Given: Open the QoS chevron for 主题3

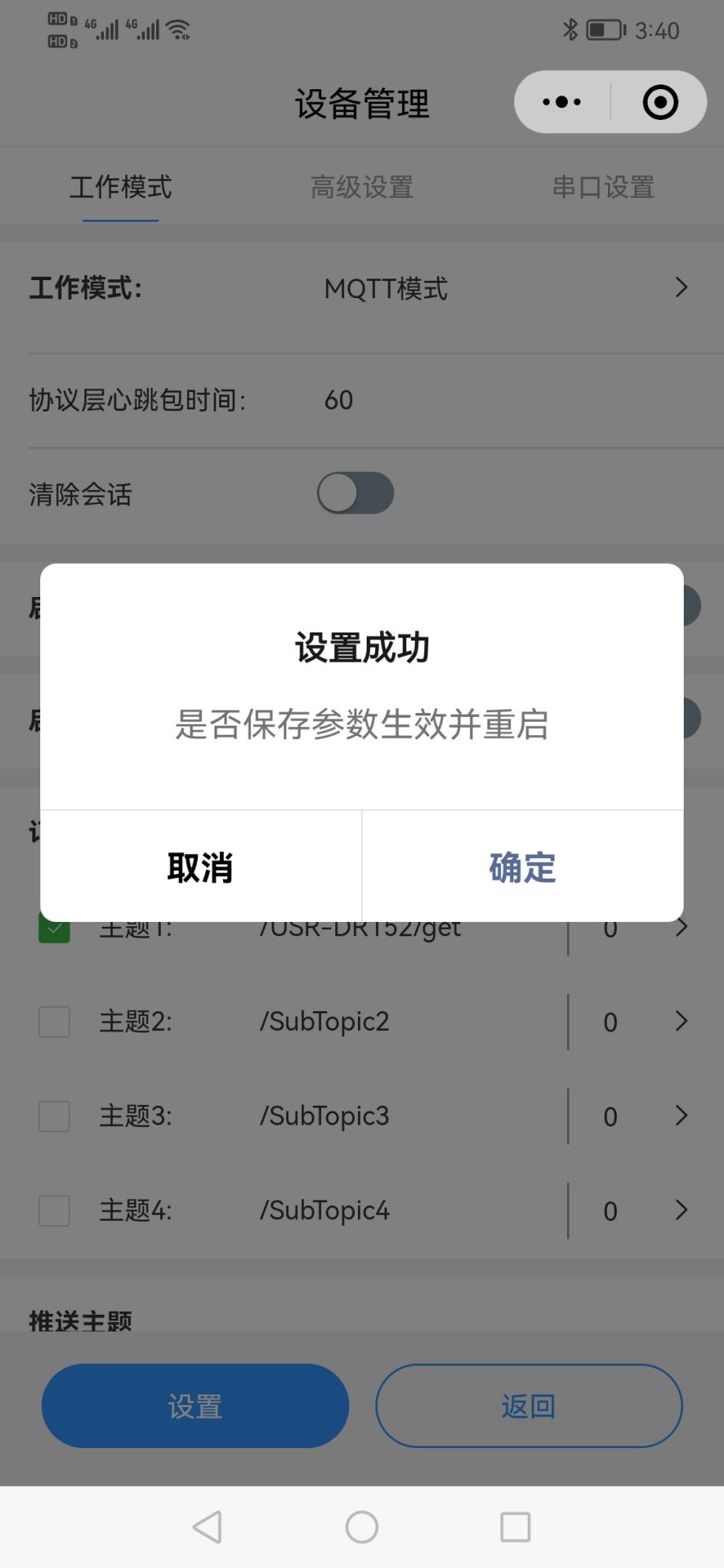Looking at the screenshot, I should (681, 1115).
